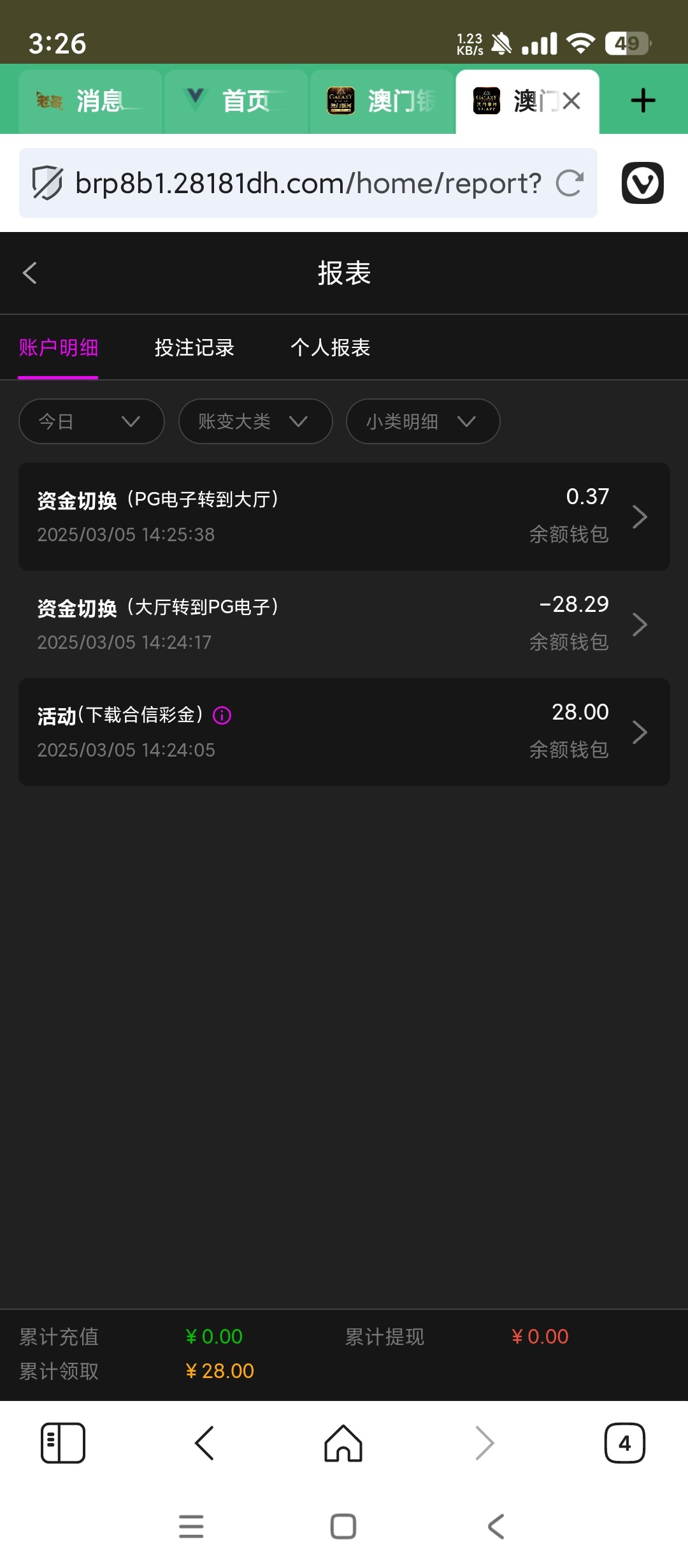Expand the 账变大类 dropdown

(255, 421)
